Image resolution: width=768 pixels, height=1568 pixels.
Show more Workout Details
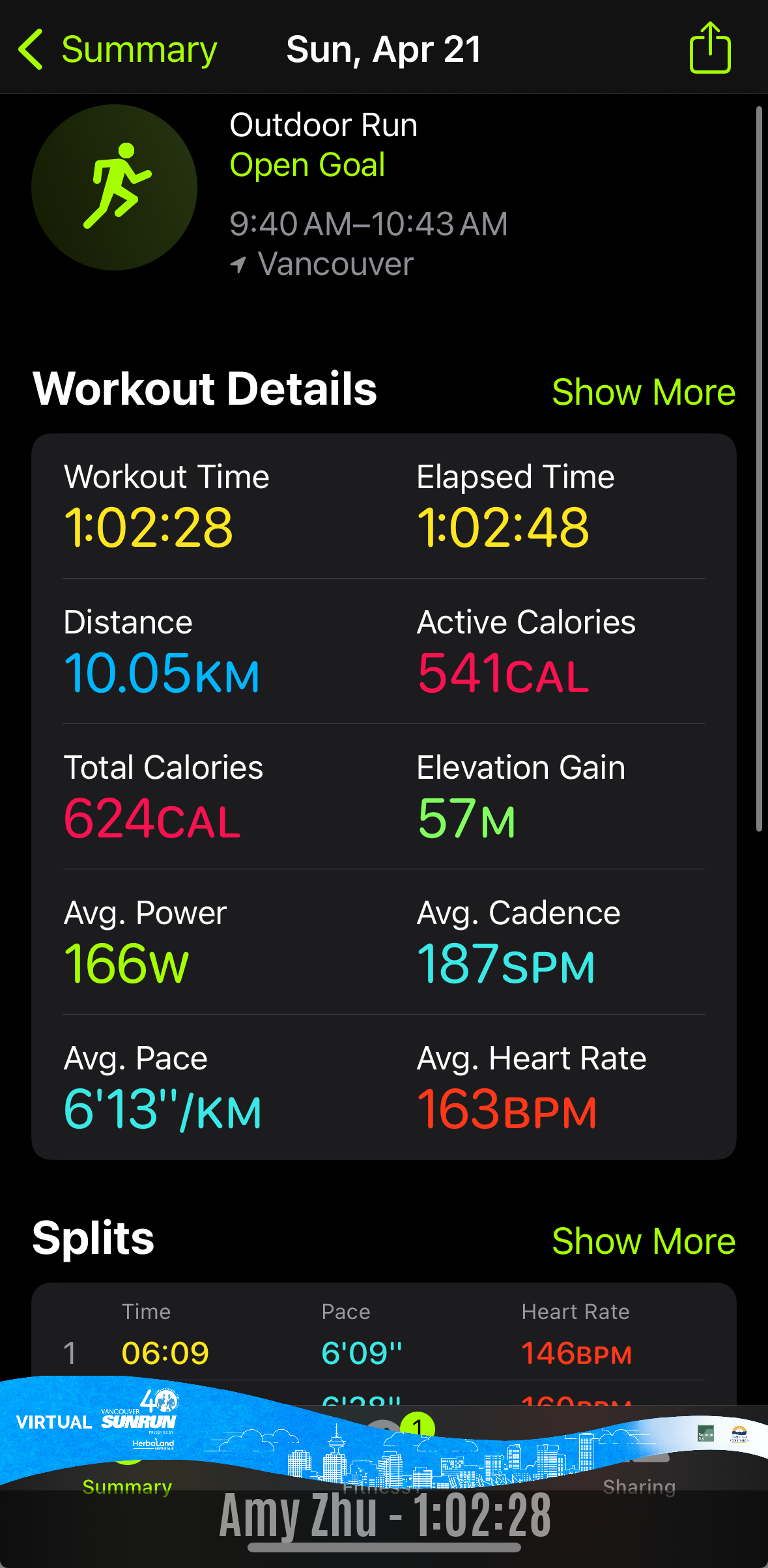(644, 392)
